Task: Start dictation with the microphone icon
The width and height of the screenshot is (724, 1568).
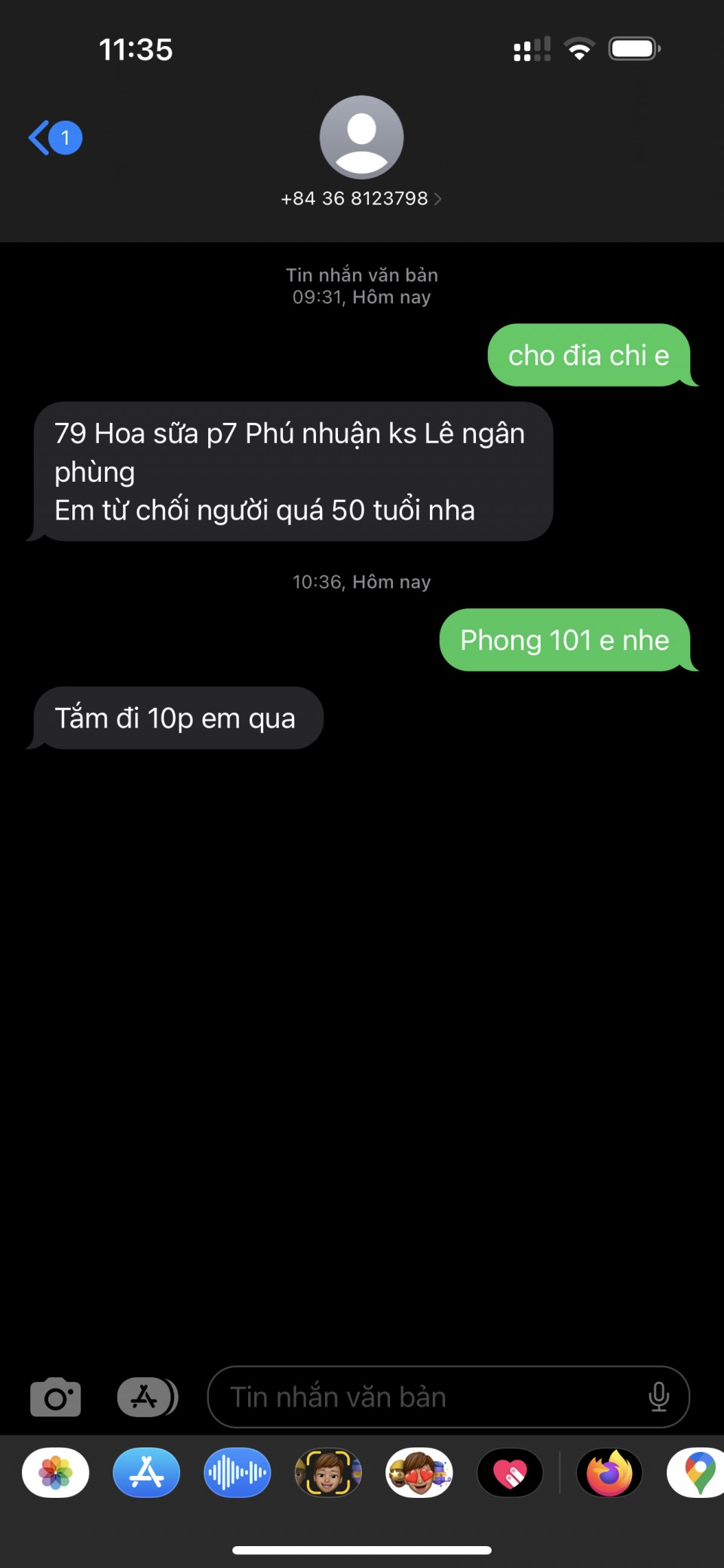Action: tap(658, 1398)
